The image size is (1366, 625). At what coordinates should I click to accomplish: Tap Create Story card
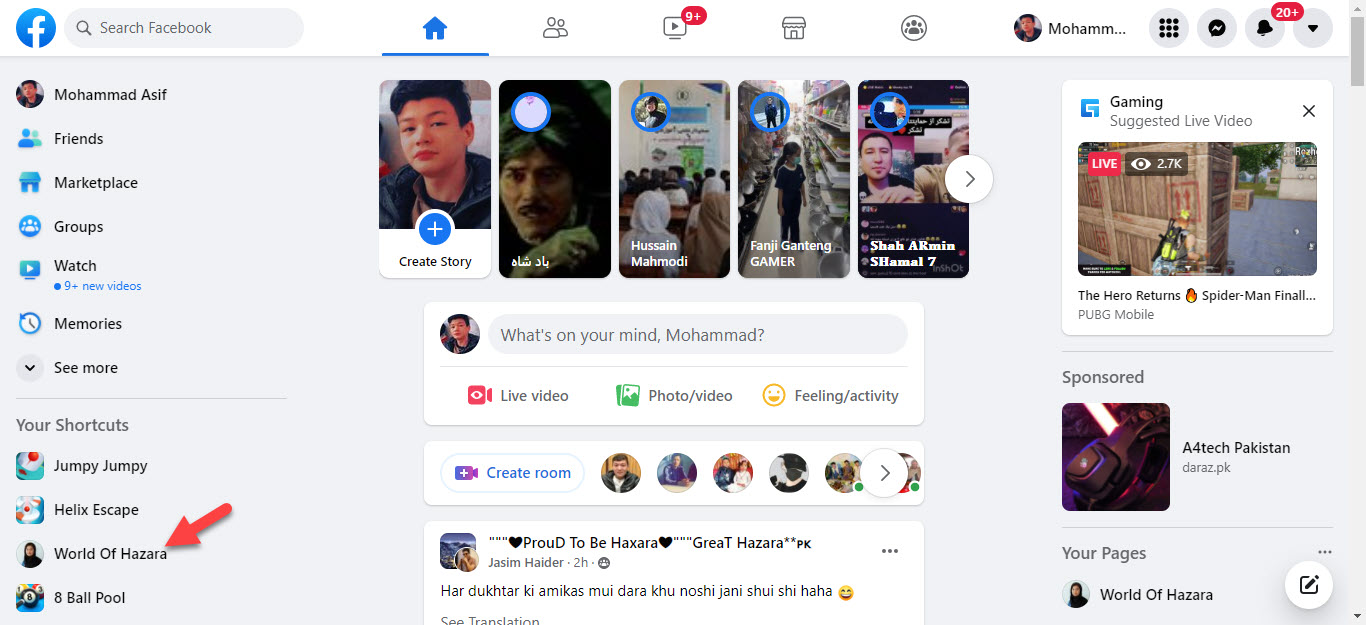(435, 179)
